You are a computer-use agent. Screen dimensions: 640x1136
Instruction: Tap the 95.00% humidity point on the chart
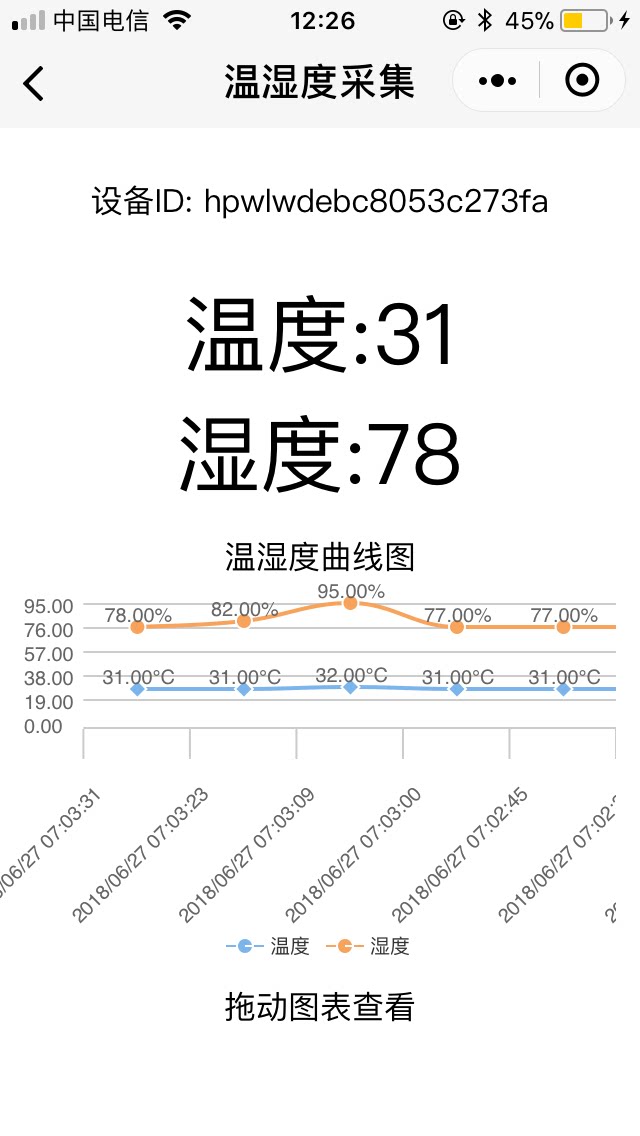coord(350,603)
